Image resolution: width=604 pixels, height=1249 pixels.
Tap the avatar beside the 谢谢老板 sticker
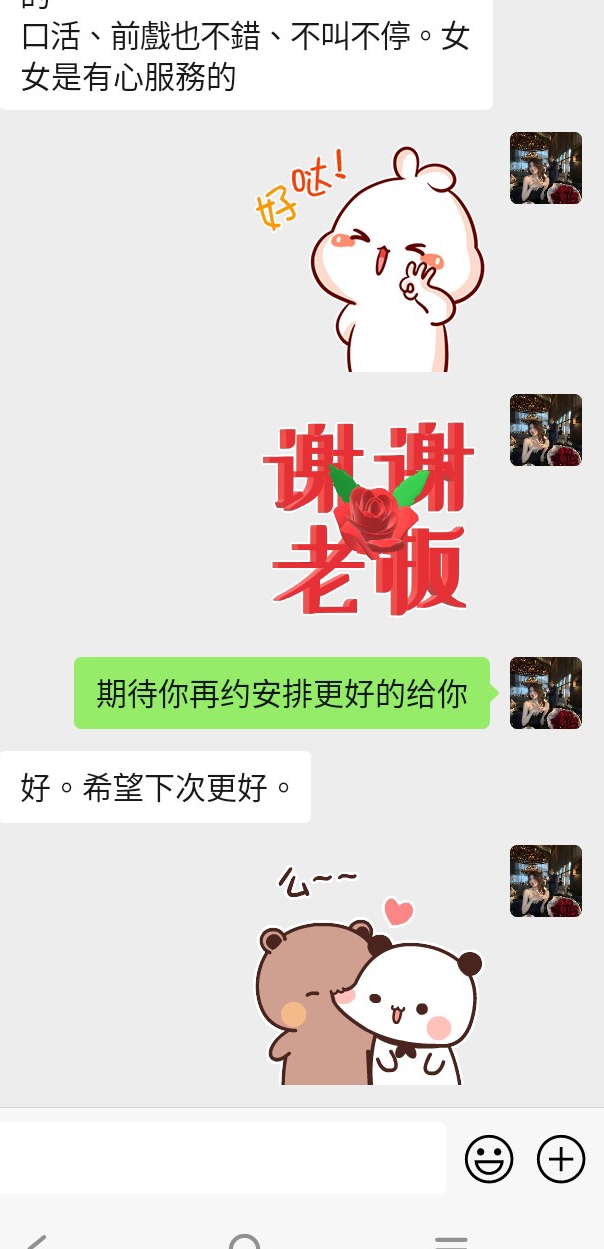click(x=546, y=430)
